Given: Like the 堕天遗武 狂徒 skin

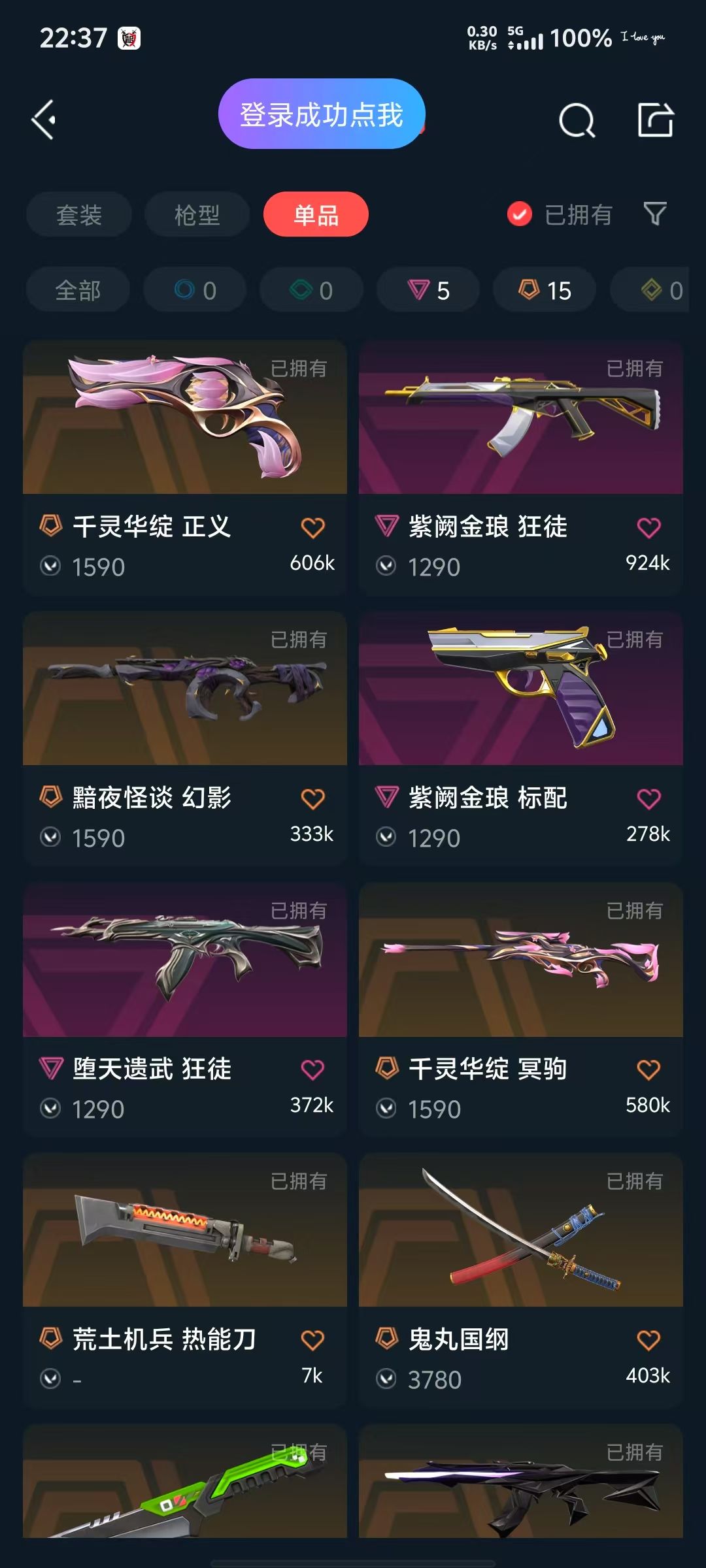Looking at the screenshot, I should tap(312, 1070).
